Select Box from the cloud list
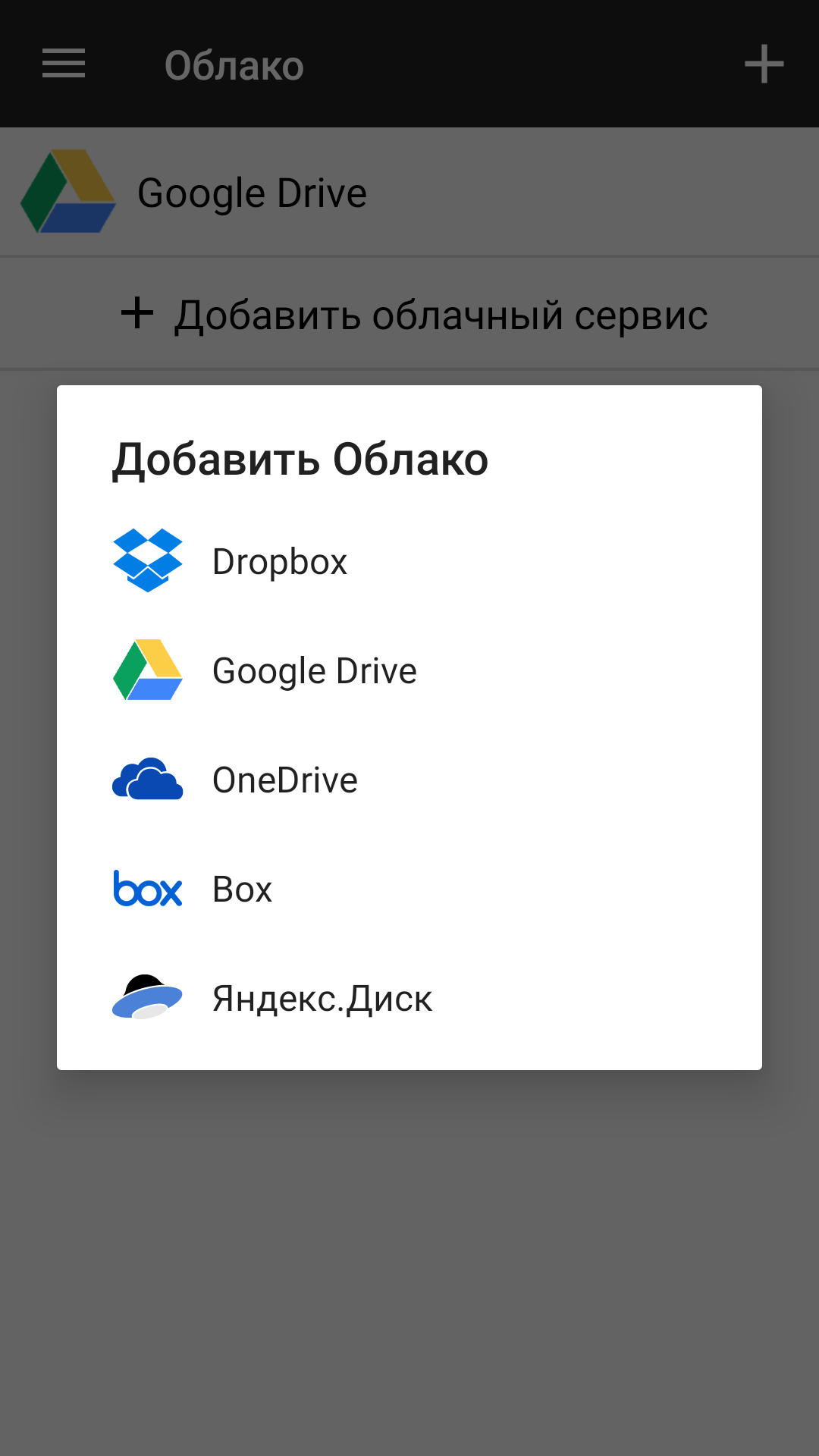Image resolution: width=819 pixels, height=1456 pixels. [x=409, y=889]
